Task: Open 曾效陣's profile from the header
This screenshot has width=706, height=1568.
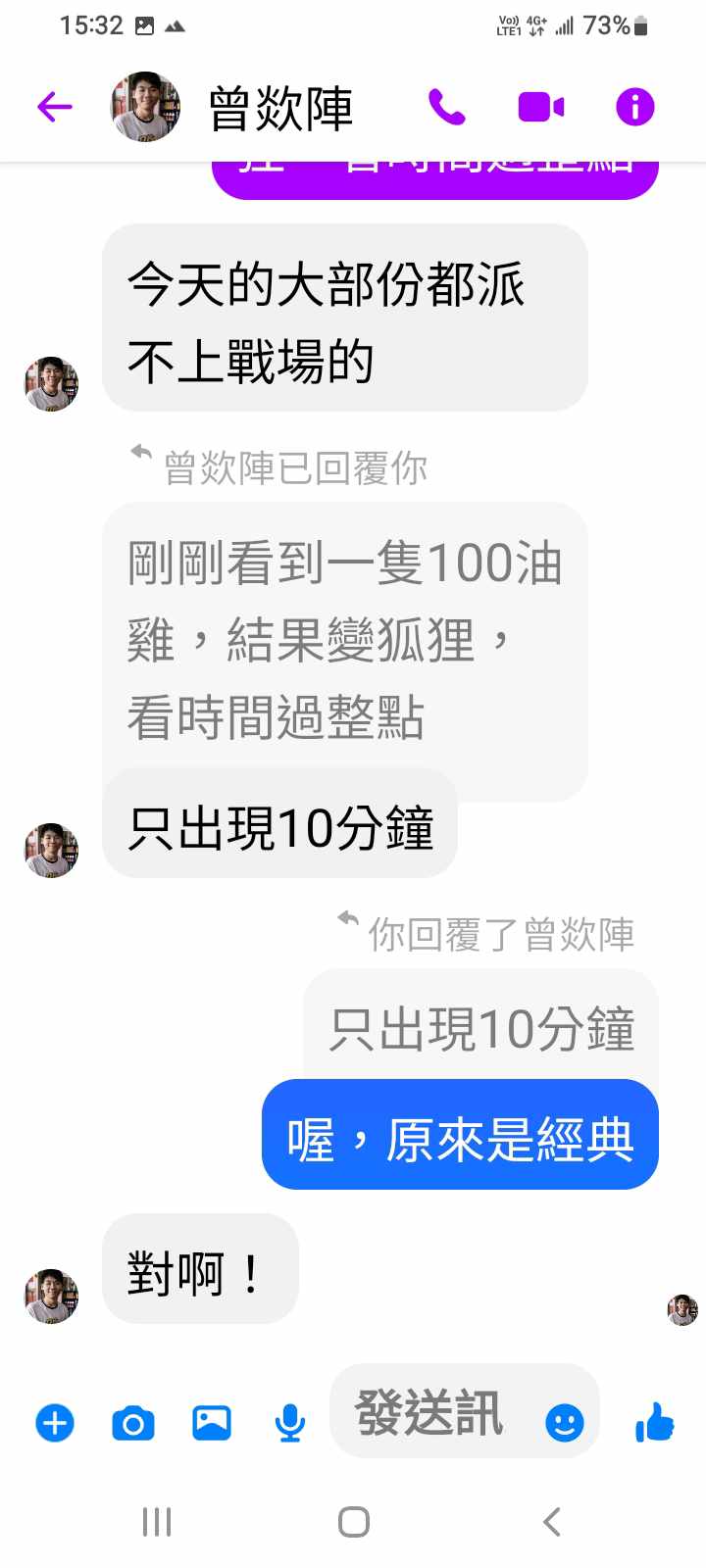Action: click(x=279, y=108)
